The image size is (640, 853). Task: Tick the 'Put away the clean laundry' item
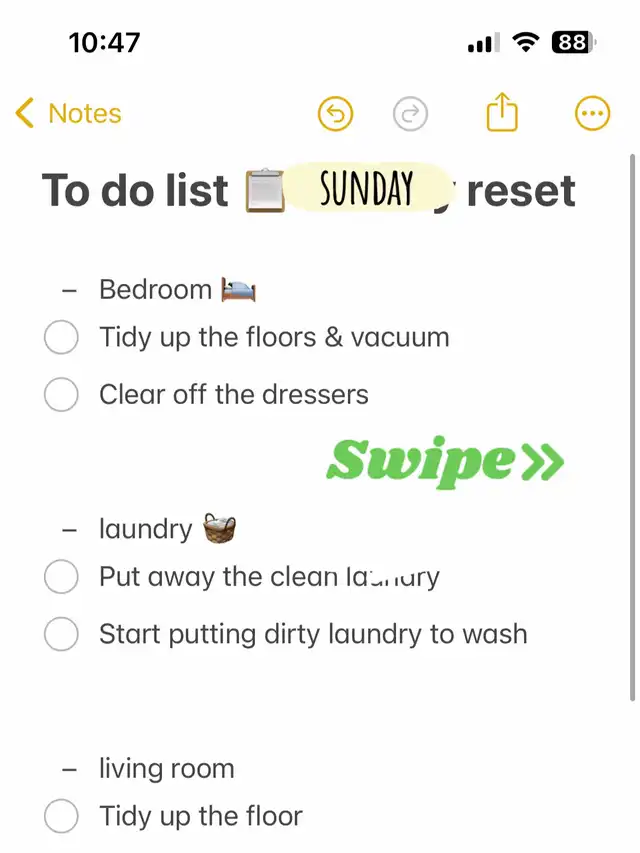61,576
